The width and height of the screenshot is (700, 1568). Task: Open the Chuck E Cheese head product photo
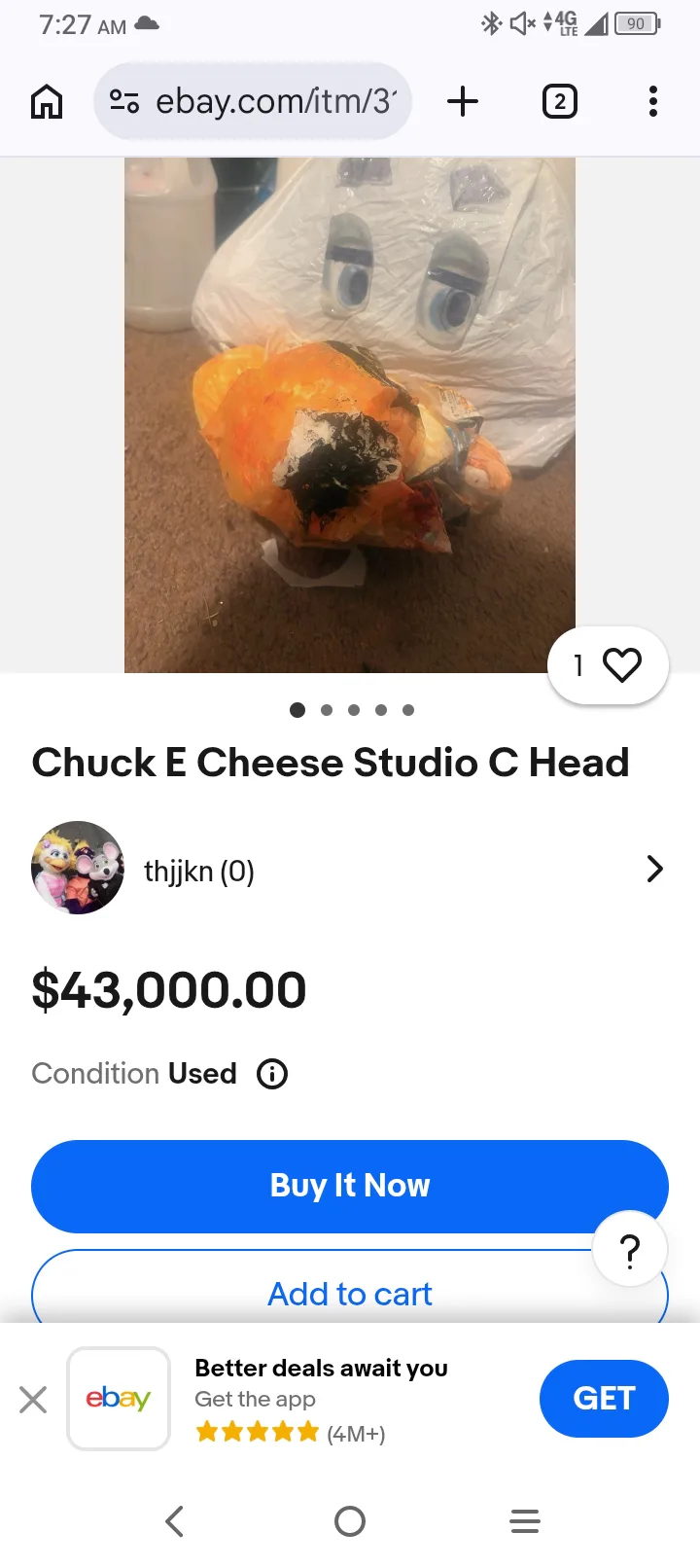pos(350,414)
